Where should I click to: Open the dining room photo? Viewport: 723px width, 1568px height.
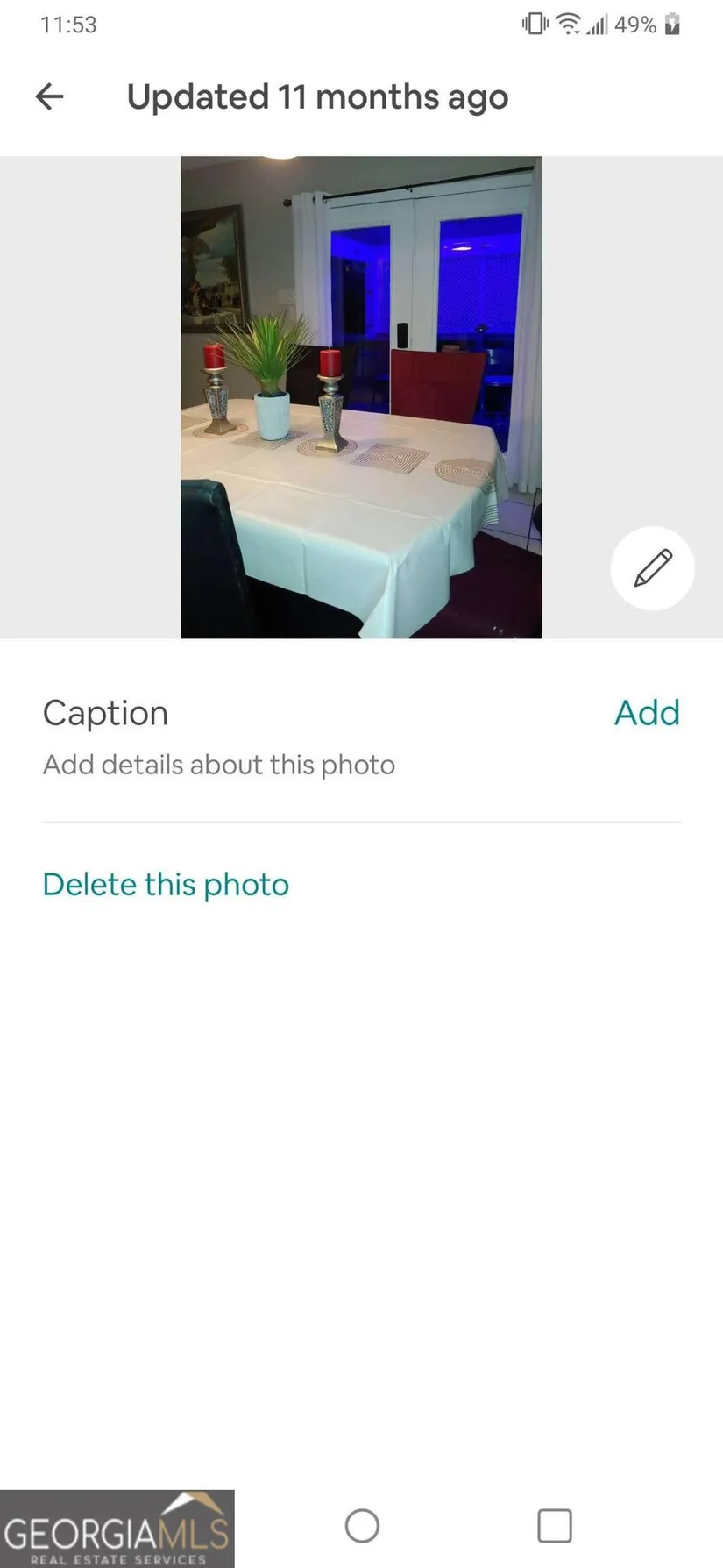pos(361,397)
